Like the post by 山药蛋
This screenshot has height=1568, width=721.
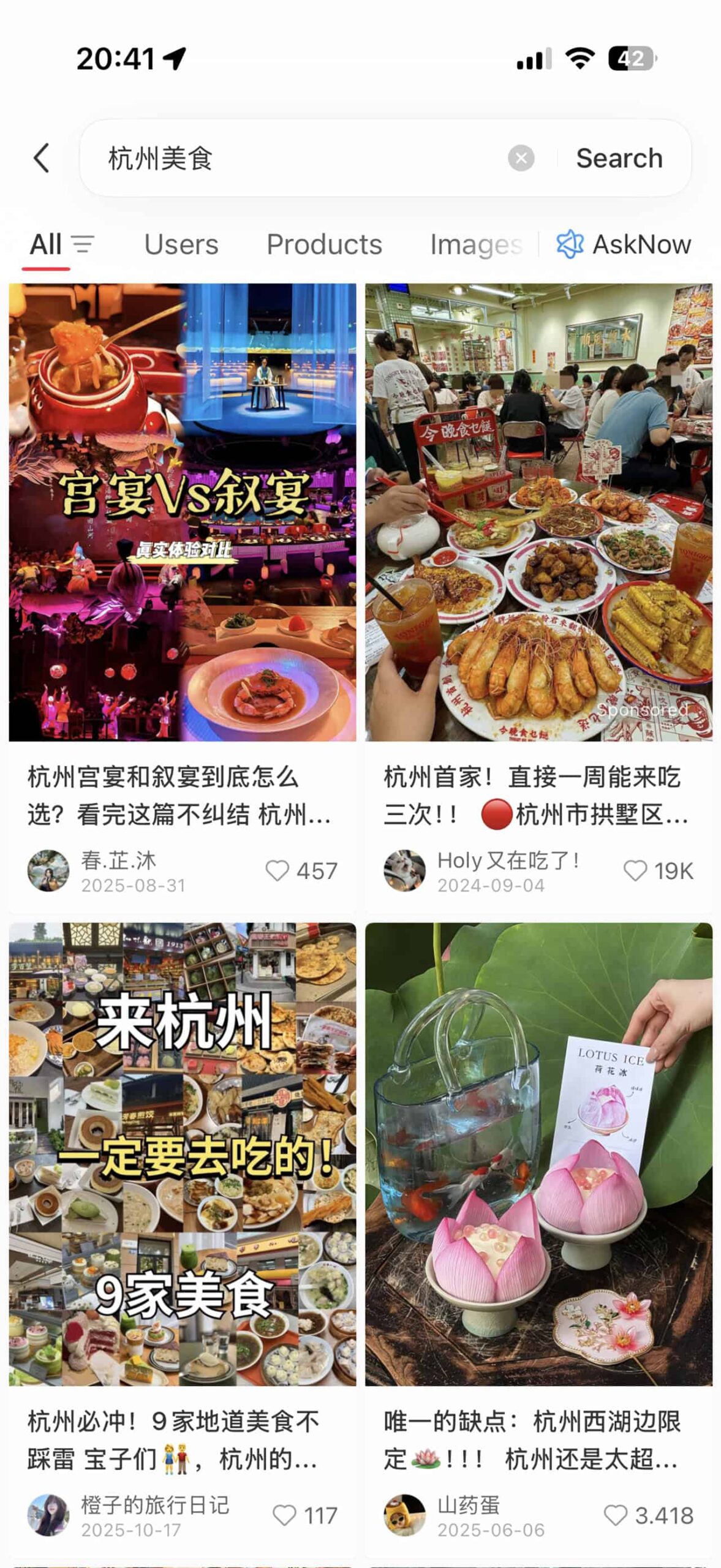tap(616, 1515)
